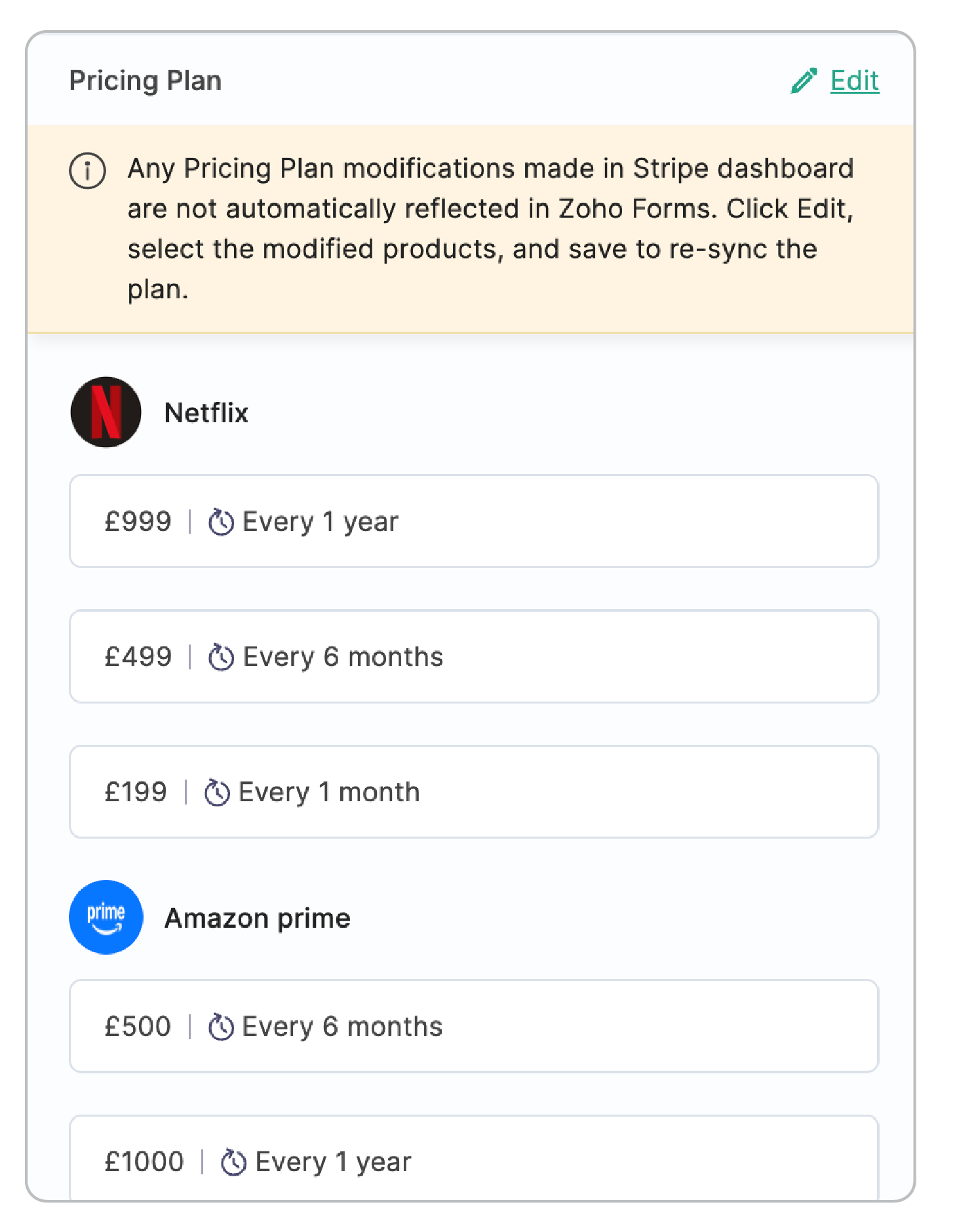Image resolution: width=955 pixels, height=1232 pixels.
Task: Select the £500 Every 6 months Amazon plan
Action: (473, 1026)
